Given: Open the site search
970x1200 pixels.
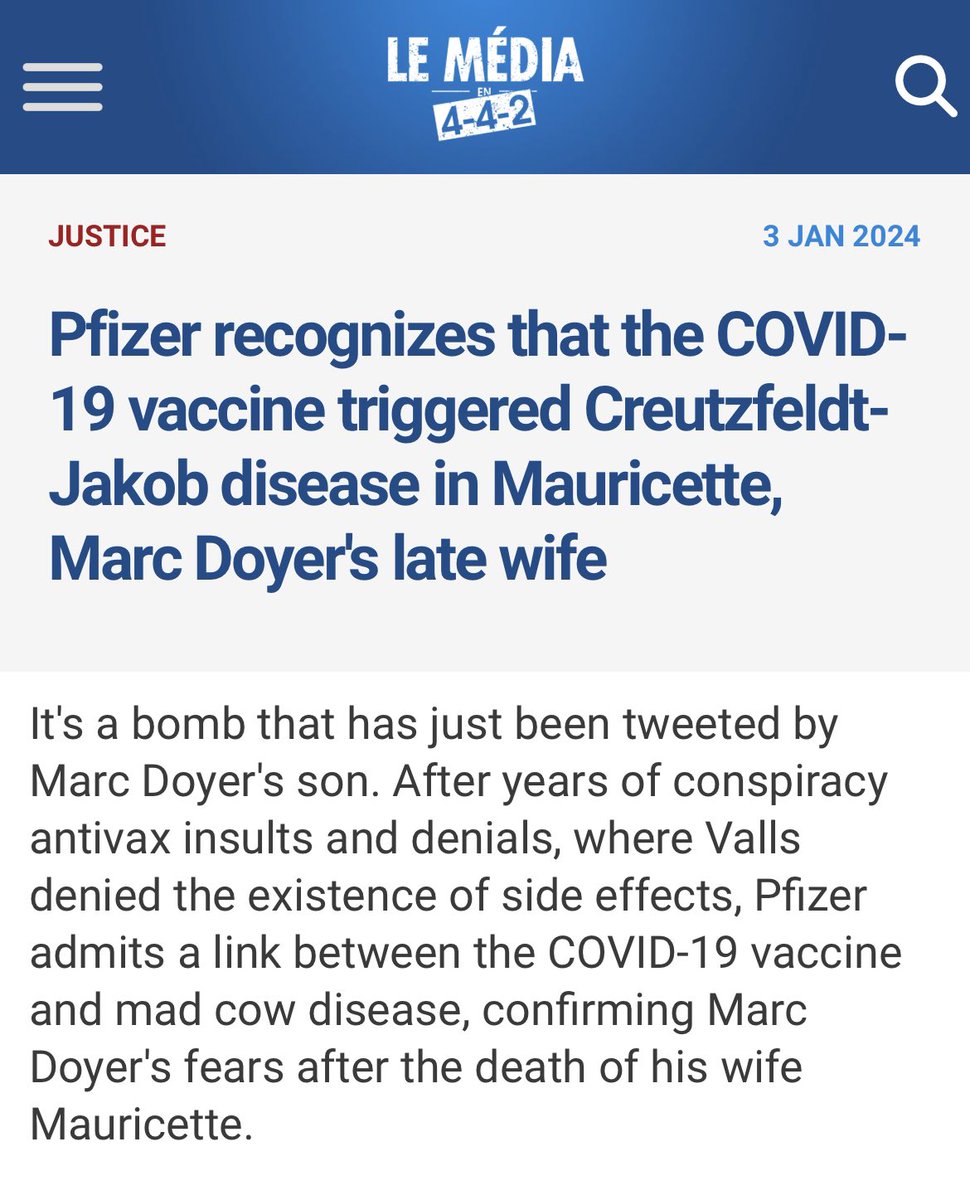Looking at the screenshot, I should 924,88.
